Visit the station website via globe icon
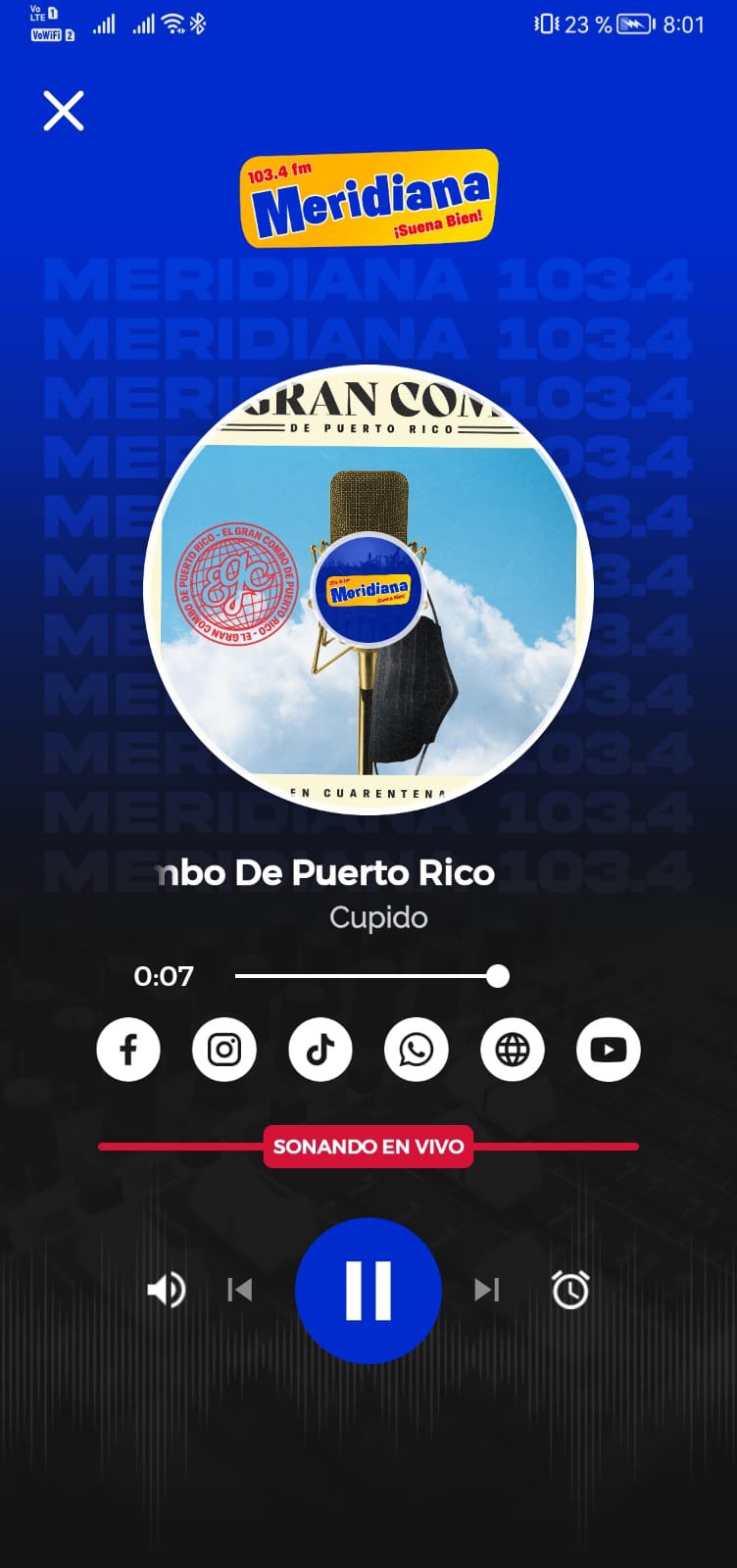 [x=513, y=1049]
